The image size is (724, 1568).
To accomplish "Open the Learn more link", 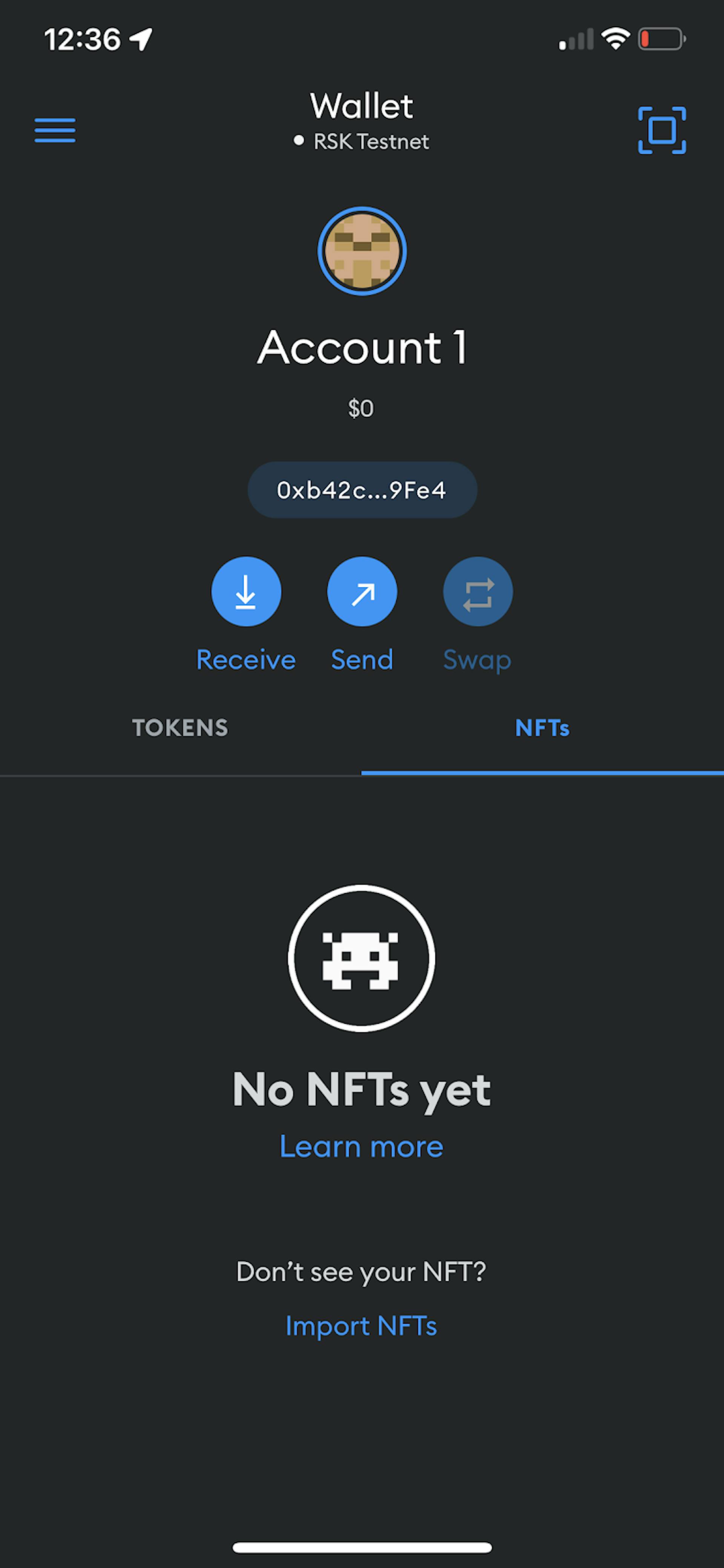I will [x=361, y=1147].
